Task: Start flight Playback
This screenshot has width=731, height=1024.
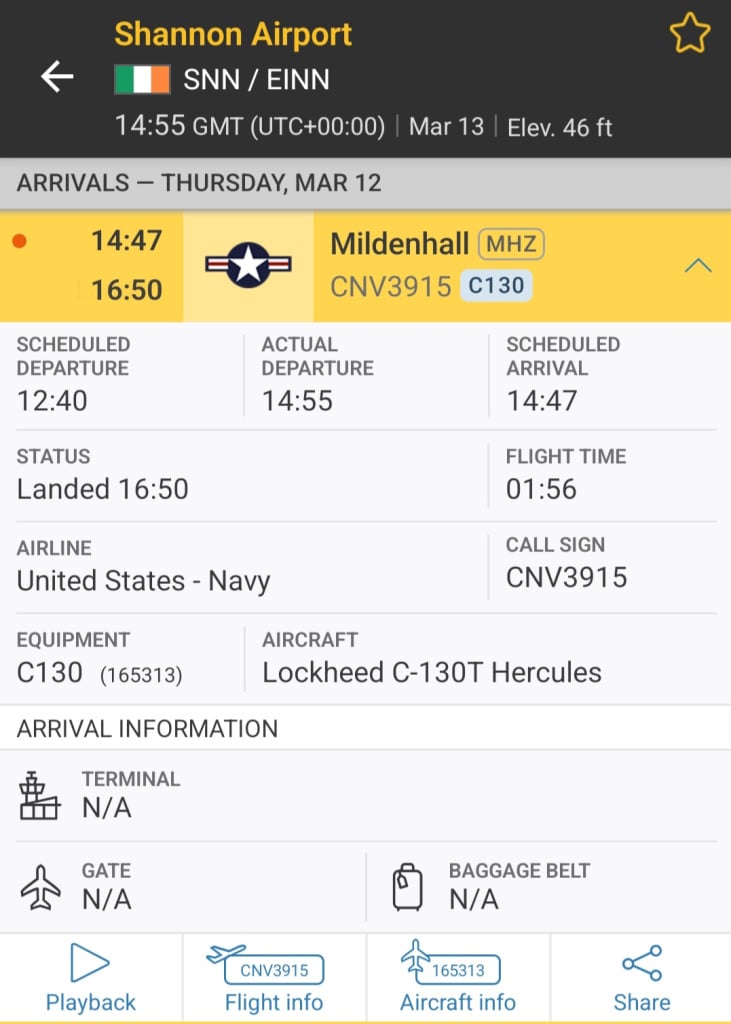Action: 90,978
